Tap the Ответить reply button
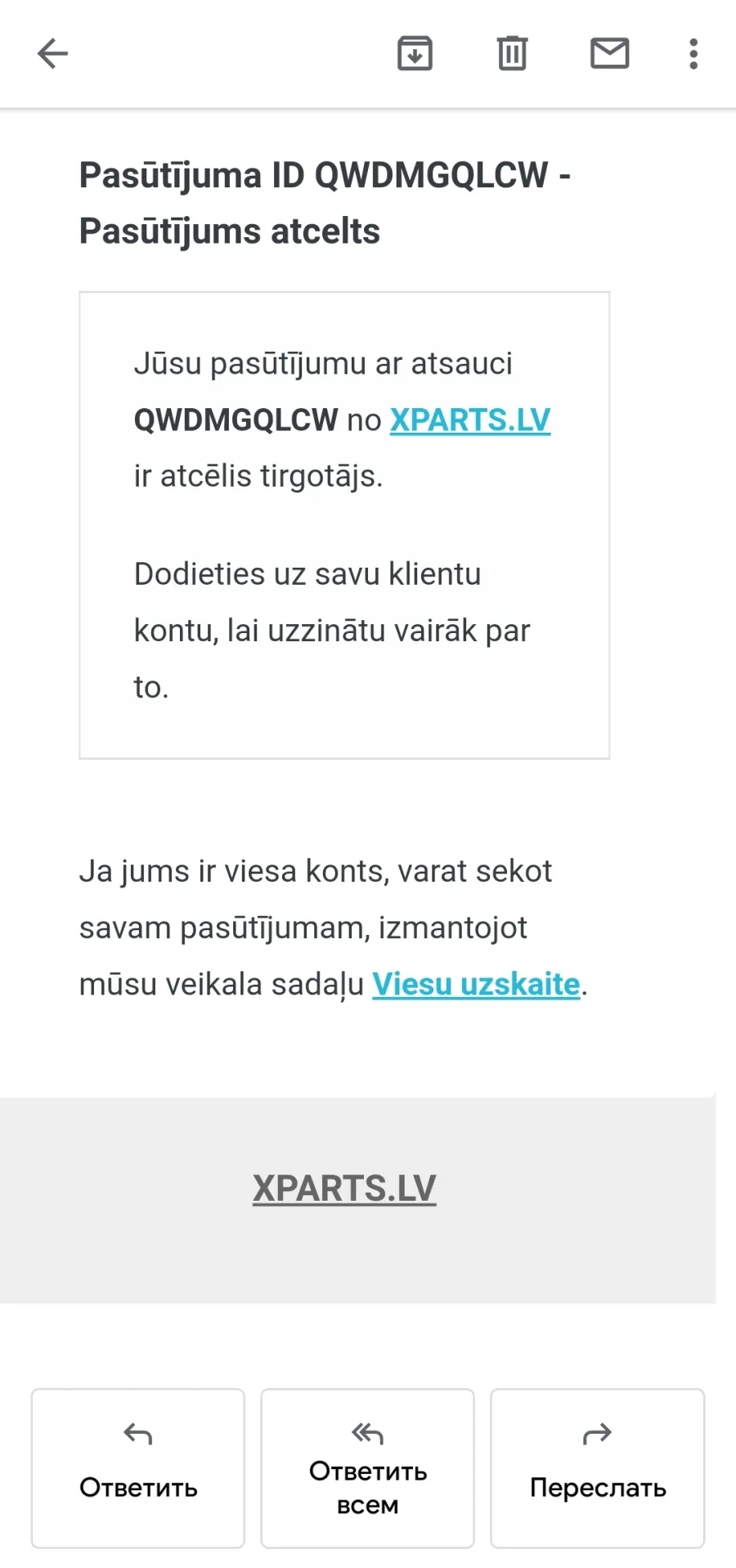 (138, 1468)
